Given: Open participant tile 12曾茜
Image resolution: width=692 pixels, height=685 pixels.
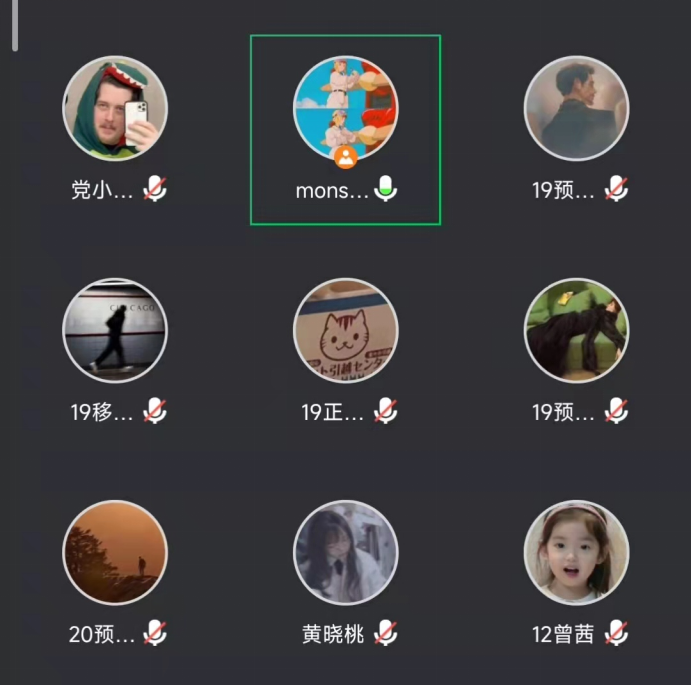Looking at the screenshot, I should 576,553.
